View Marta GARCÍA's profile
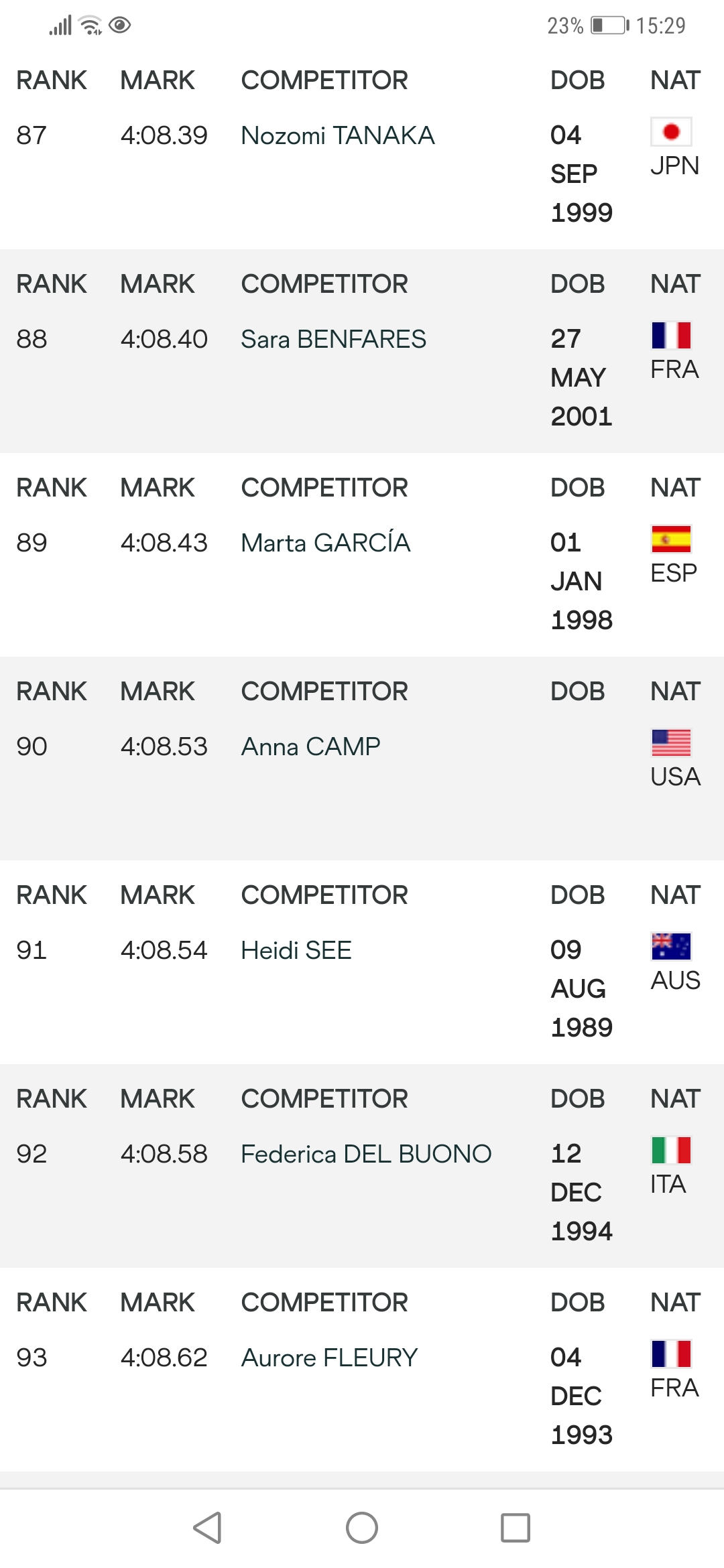This screenshot has width=724, height=1568. [325, 543]
